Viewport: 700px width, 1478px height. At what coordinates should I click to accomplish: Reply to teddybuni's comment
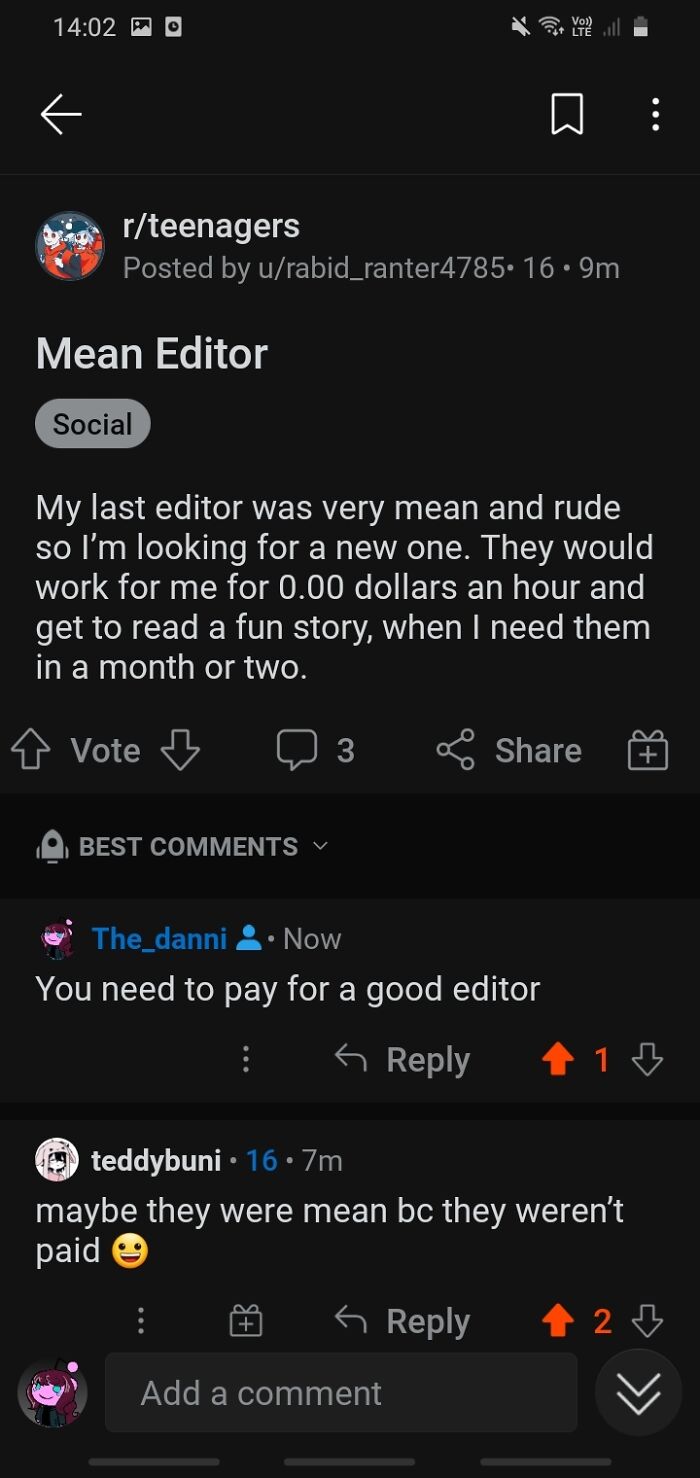(402, 1322)
